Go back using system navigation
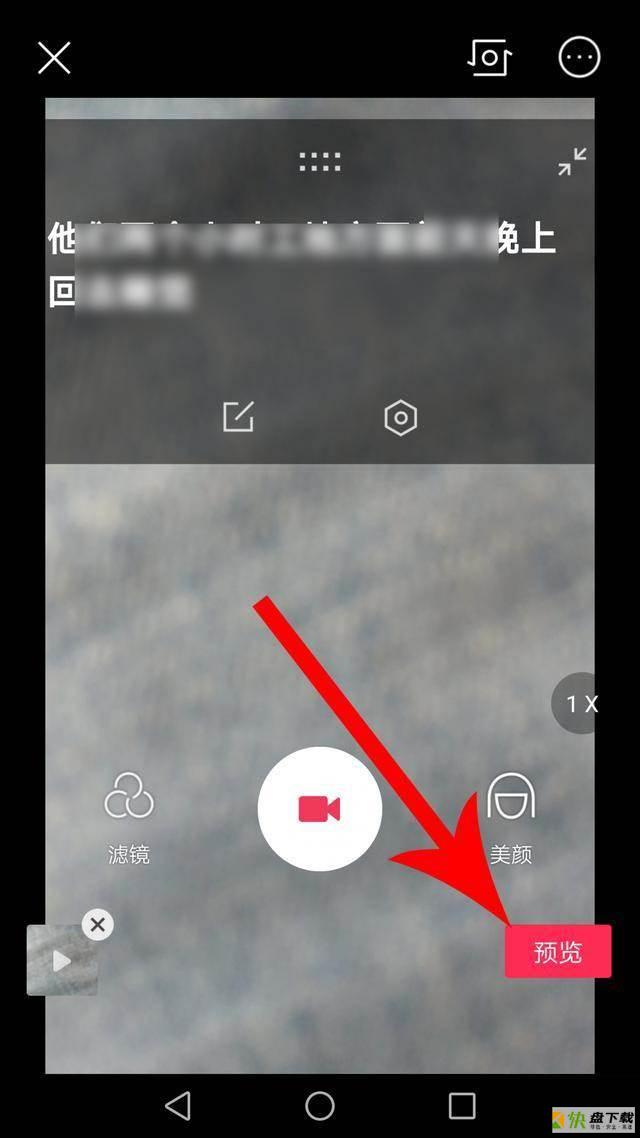The width and height of the screenshot is (640, 1138). point(178,1105)
